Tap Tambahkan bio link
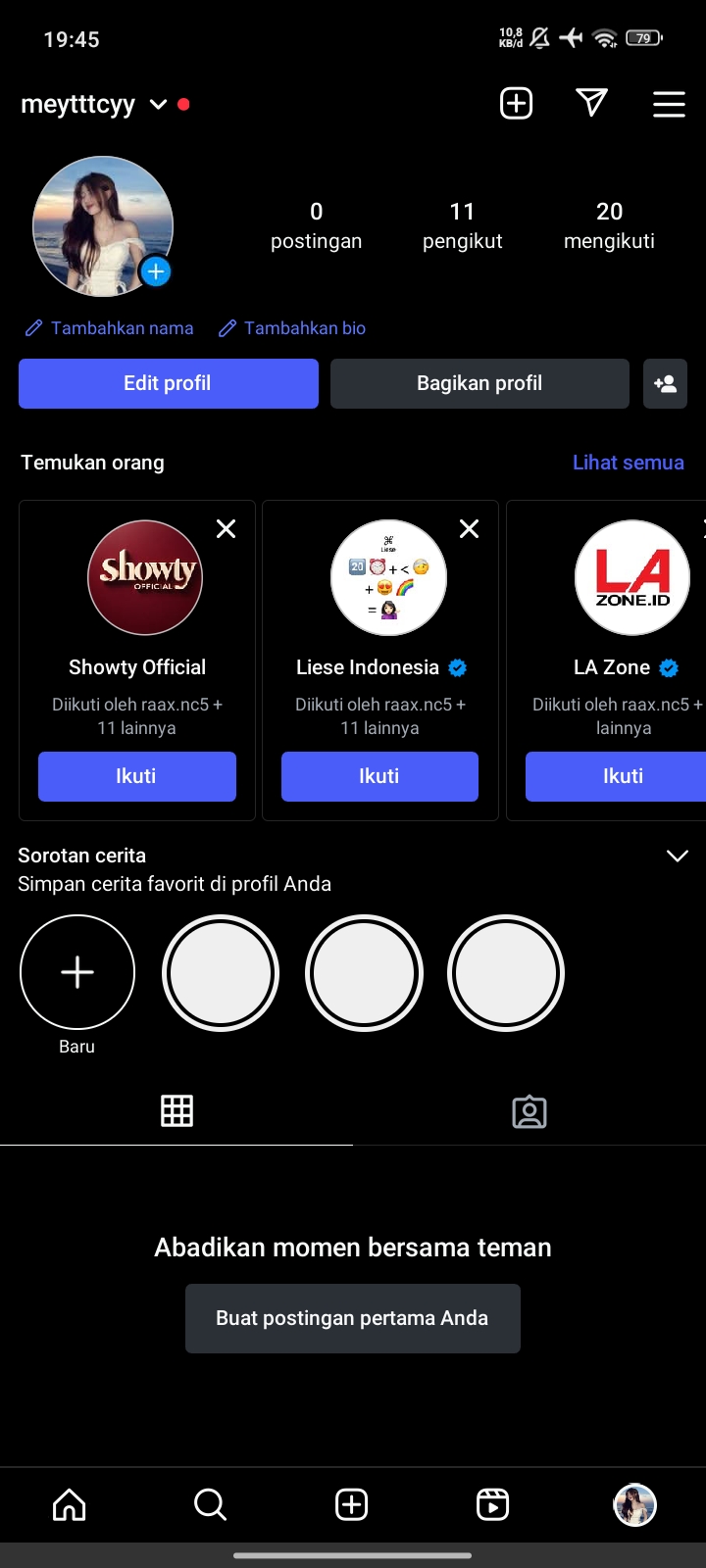The image size is (706, 1568). point(292,328)
